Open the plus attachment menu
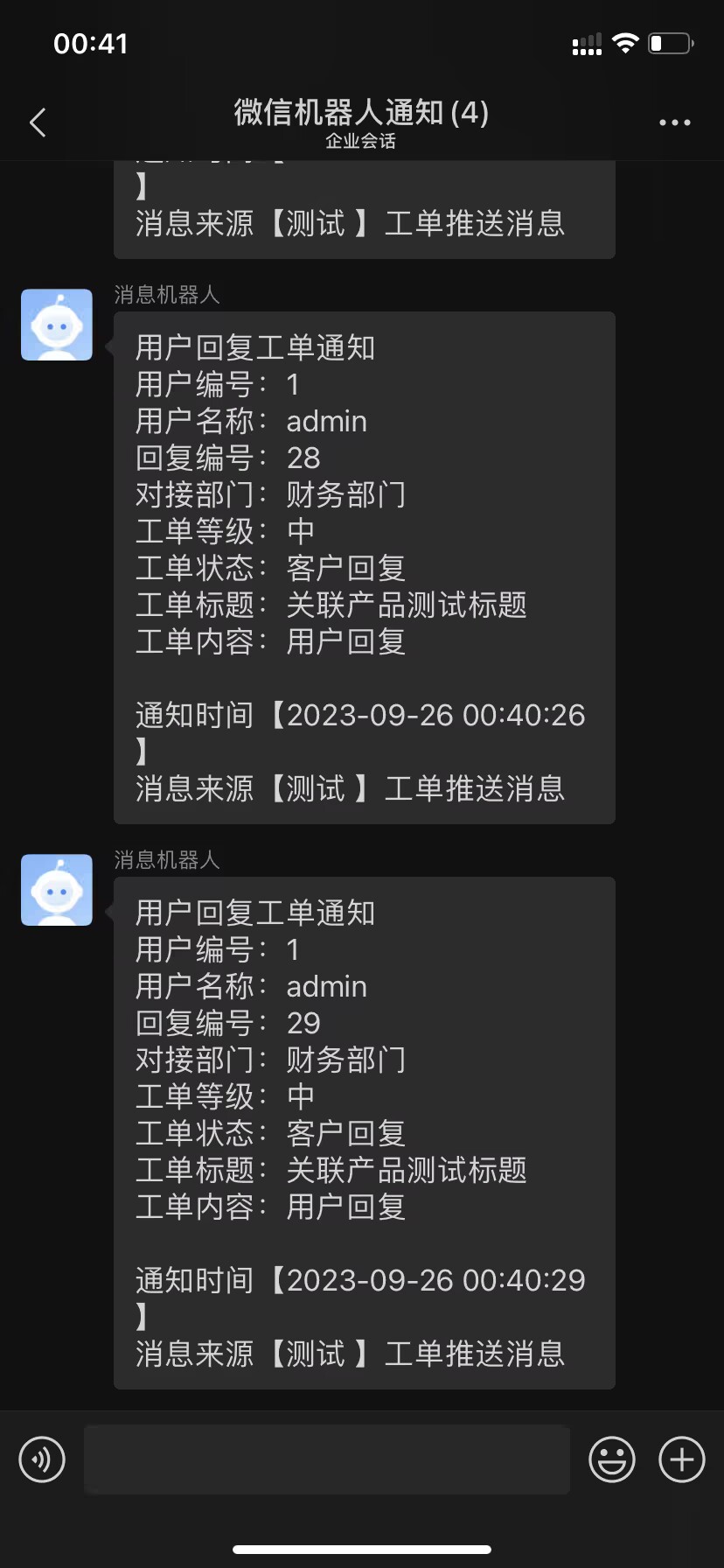Image resolution: width=724 pixels, height=1568 pixels. coord(682,1459)
